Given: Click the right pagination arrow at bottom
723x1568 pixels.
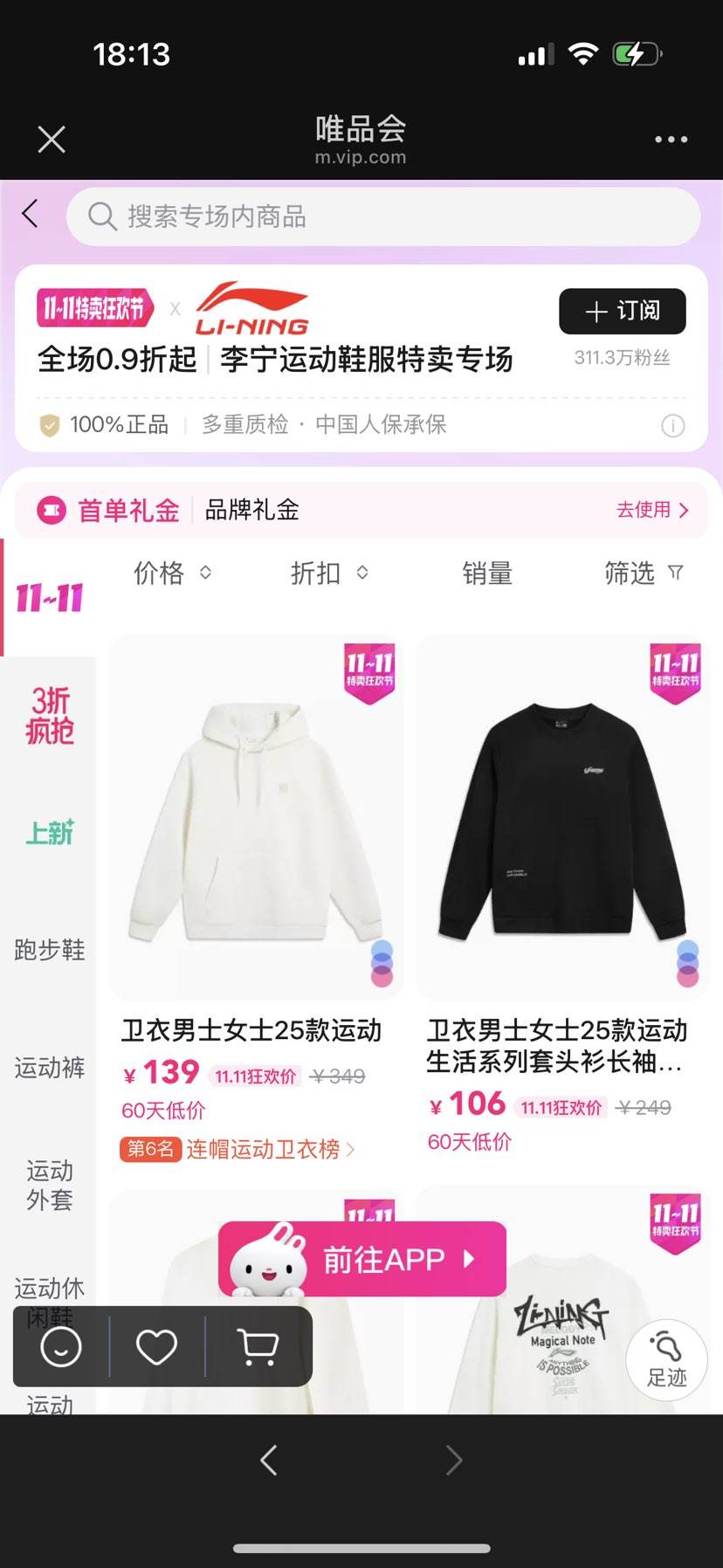Looking at the screenshot, I should coord(453,1459).
